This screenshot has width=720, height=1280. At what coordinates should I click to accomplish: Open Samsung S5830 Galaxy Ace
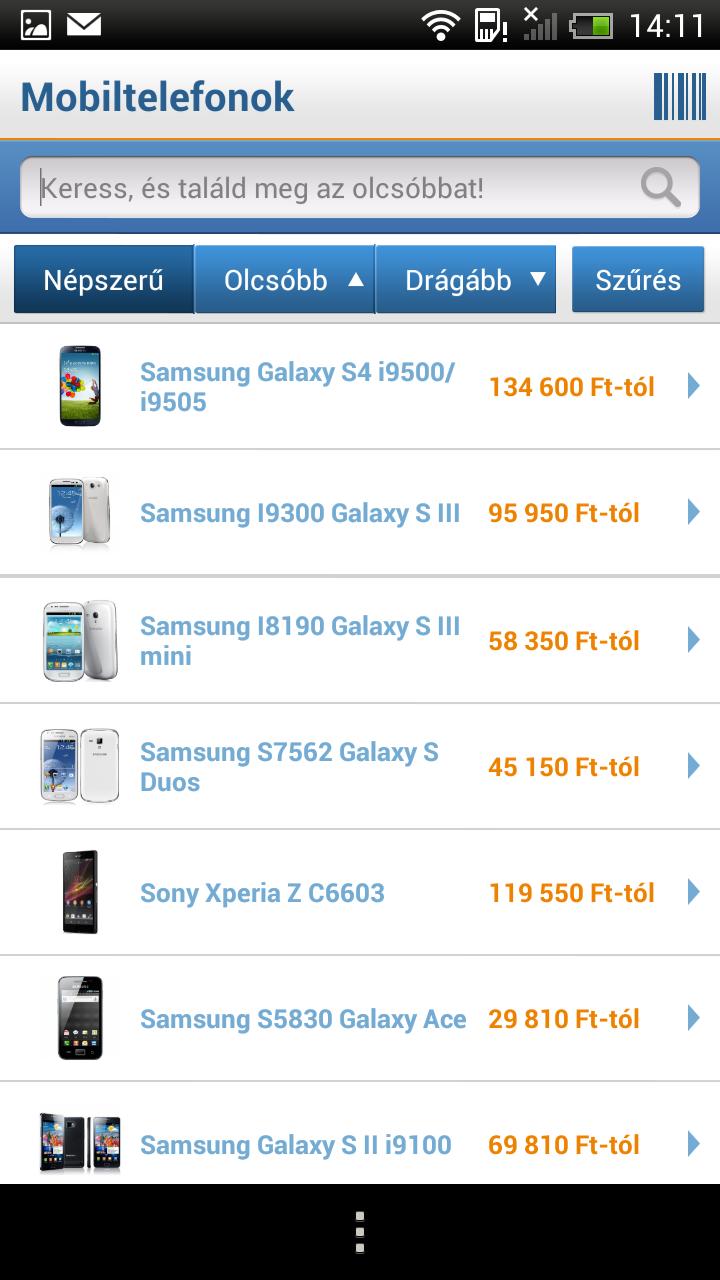(x=360, y=1019)
